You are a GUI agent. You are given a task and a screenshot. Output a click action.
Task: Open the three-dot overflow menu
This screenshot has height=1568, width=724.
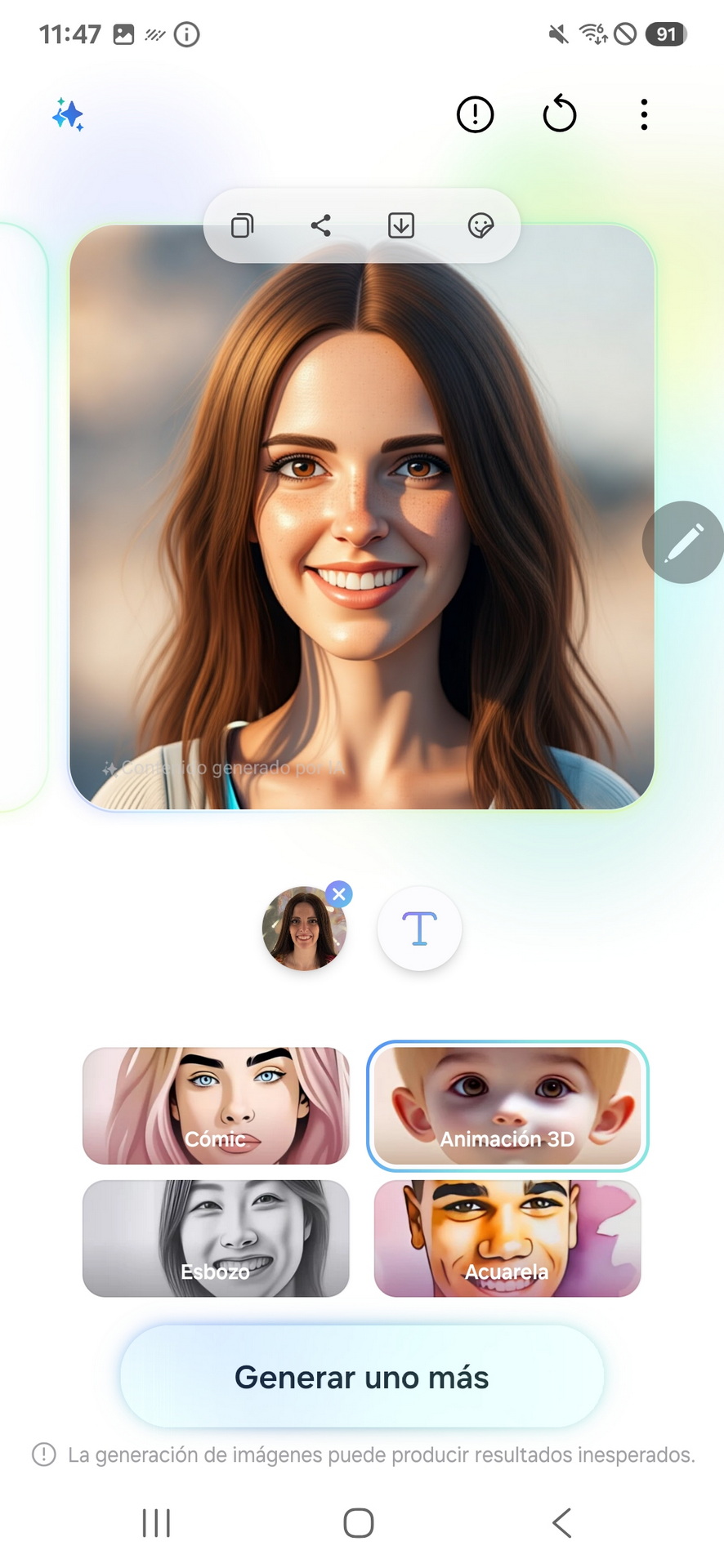click(x=644, y=114)
